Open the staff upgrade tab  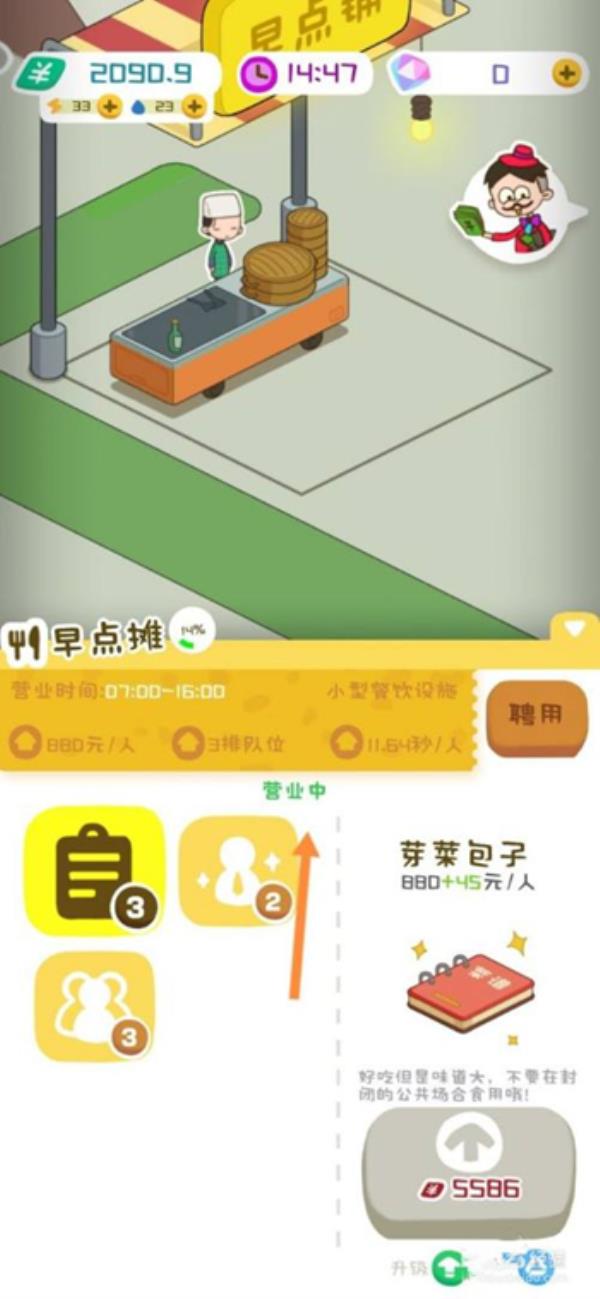click(238, 870)
